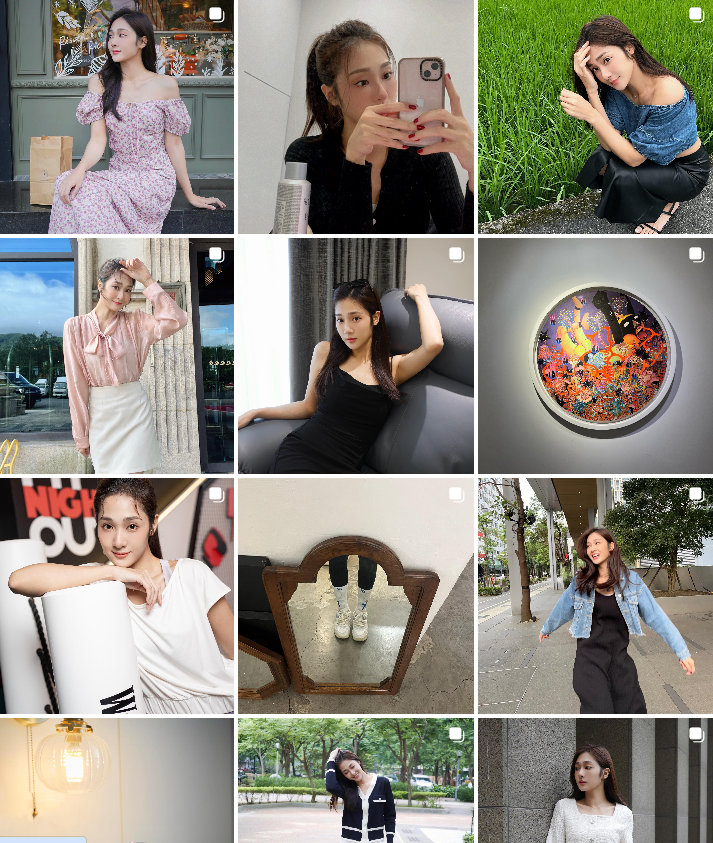713x843 pixels.
Task: Open the pink bow blouse post
Action: pos(117,355)
